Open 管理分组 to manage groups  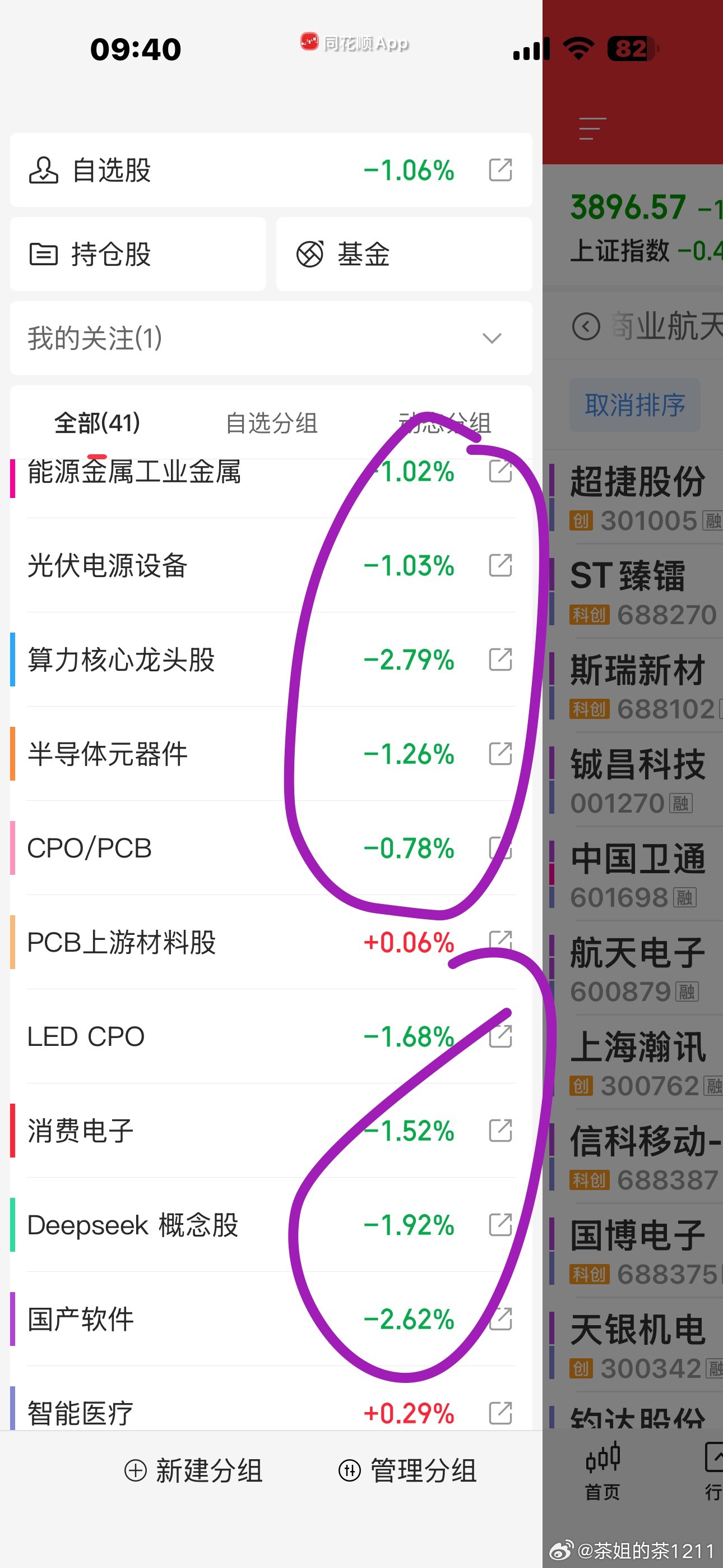point(408,1470)
